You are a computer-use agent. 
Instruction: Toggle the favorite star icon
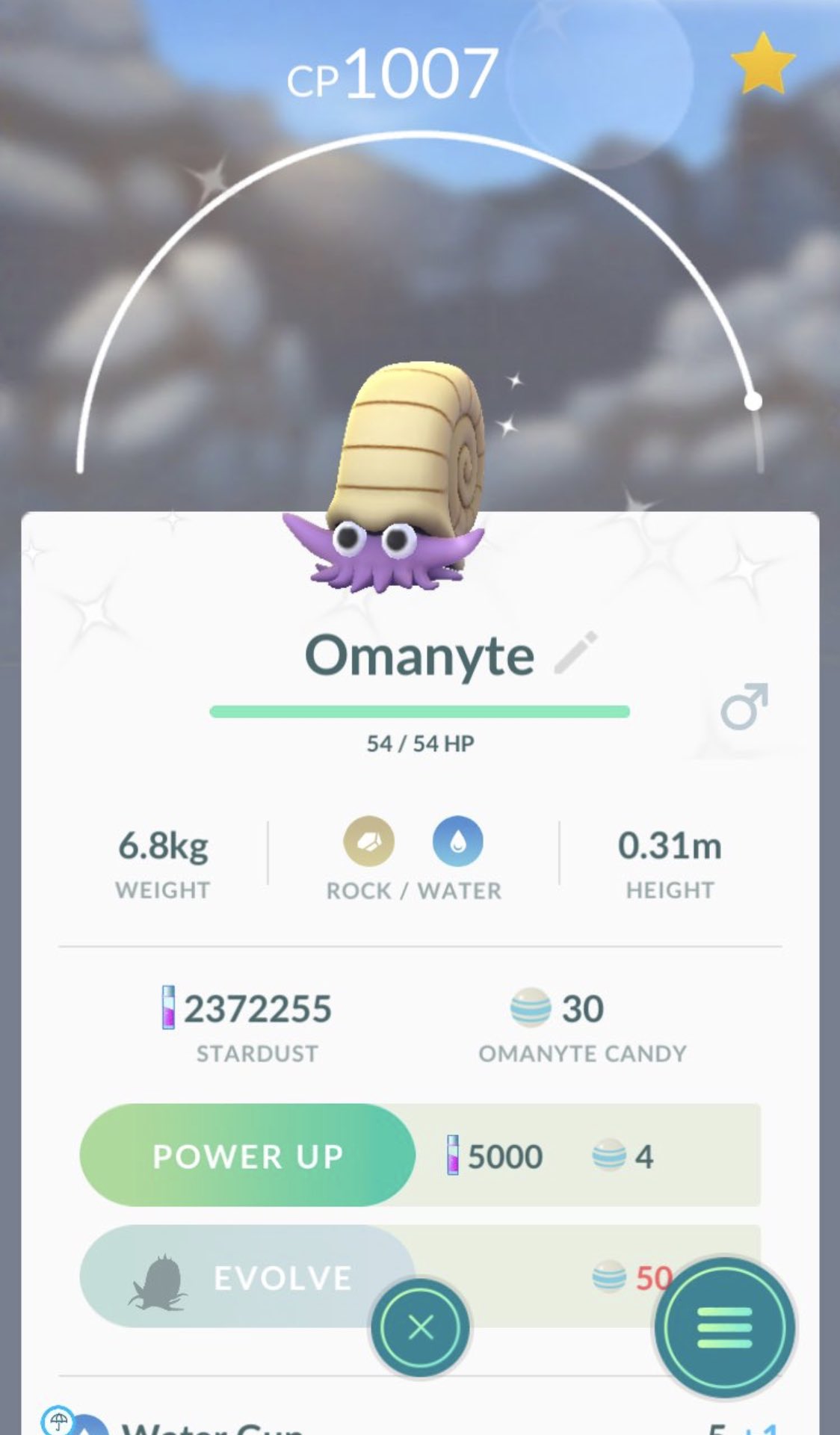click(x=762, y=64)
